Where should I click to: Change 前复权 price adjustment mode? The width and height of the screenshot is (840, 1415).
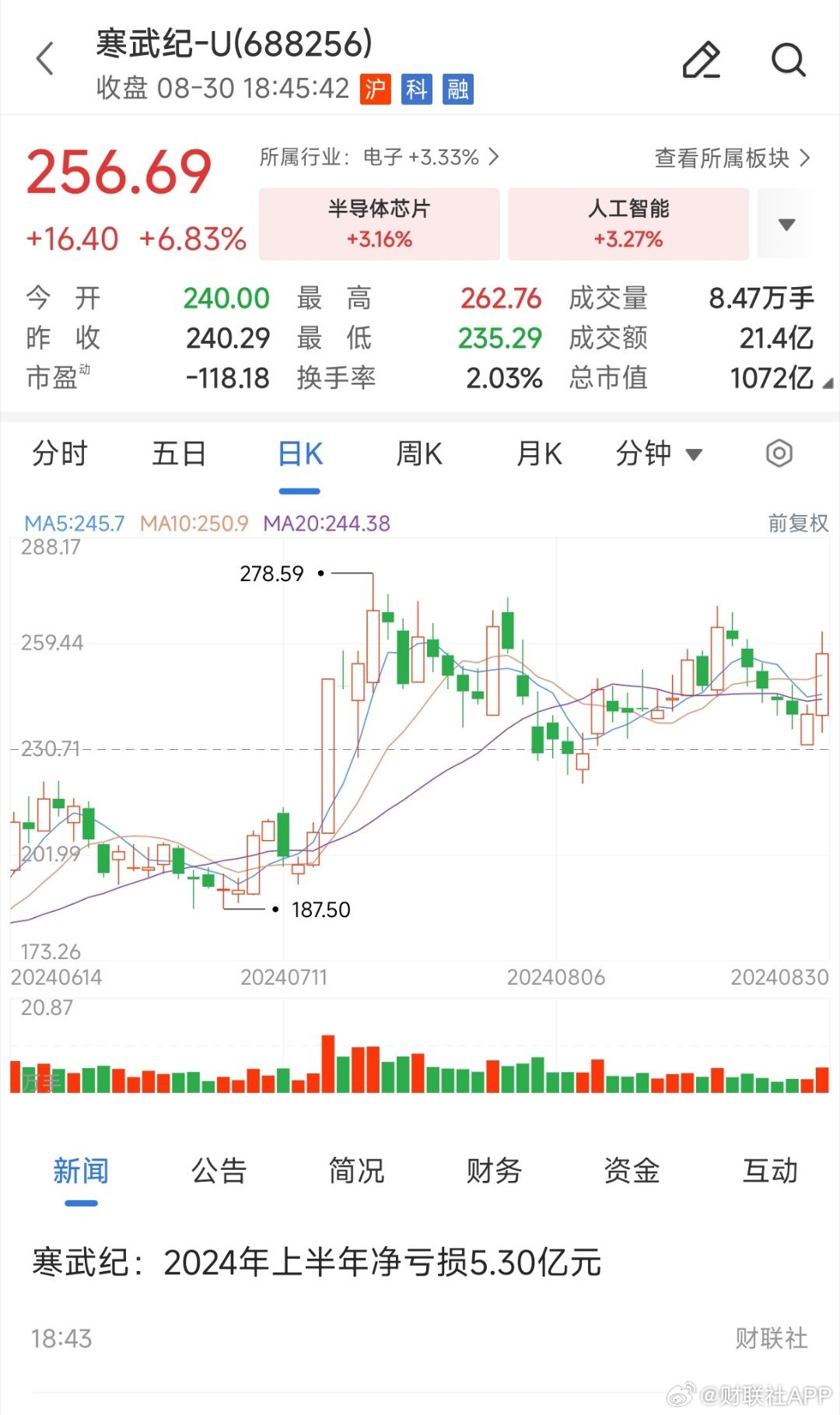(x=798, y=523)
